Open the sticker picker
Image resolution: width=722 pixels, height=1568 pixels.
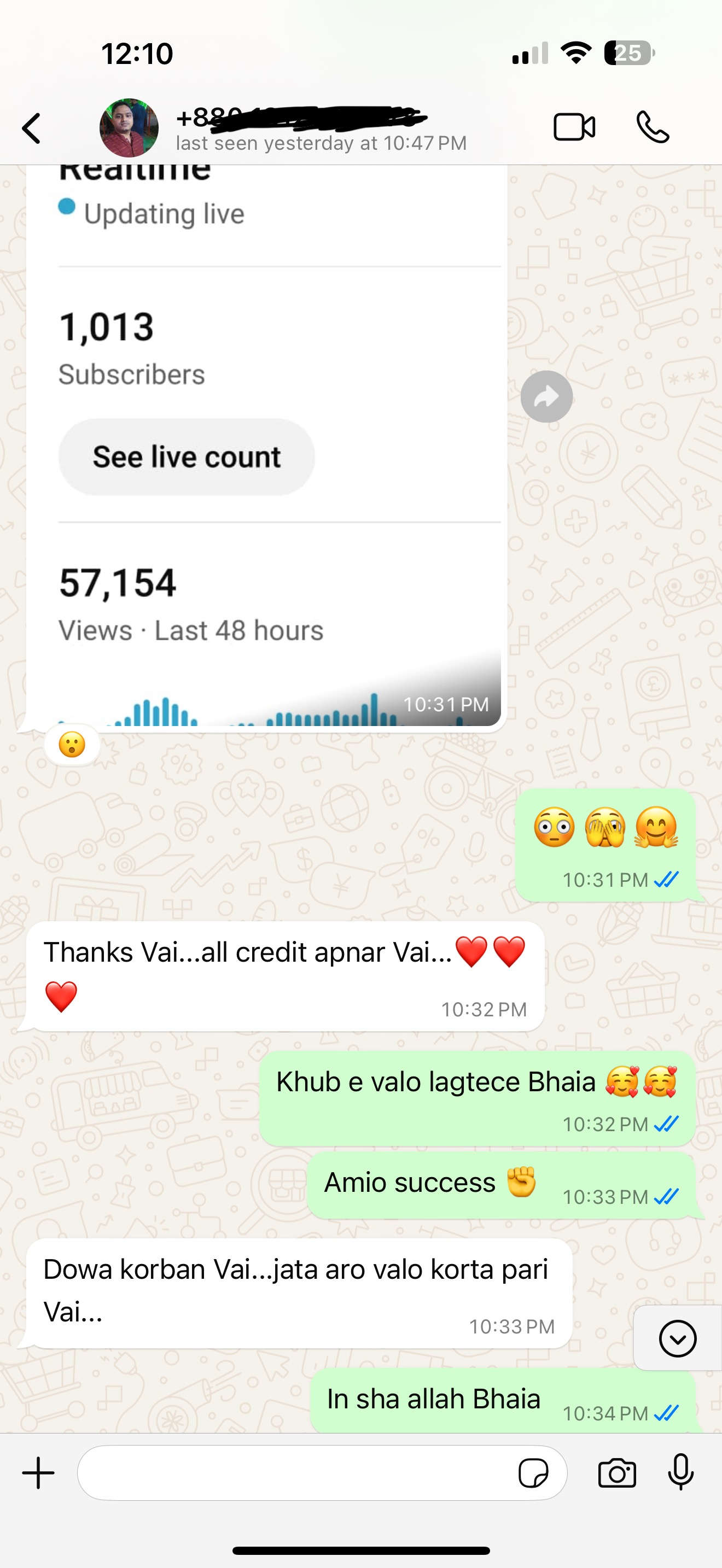click(533, 1473)
